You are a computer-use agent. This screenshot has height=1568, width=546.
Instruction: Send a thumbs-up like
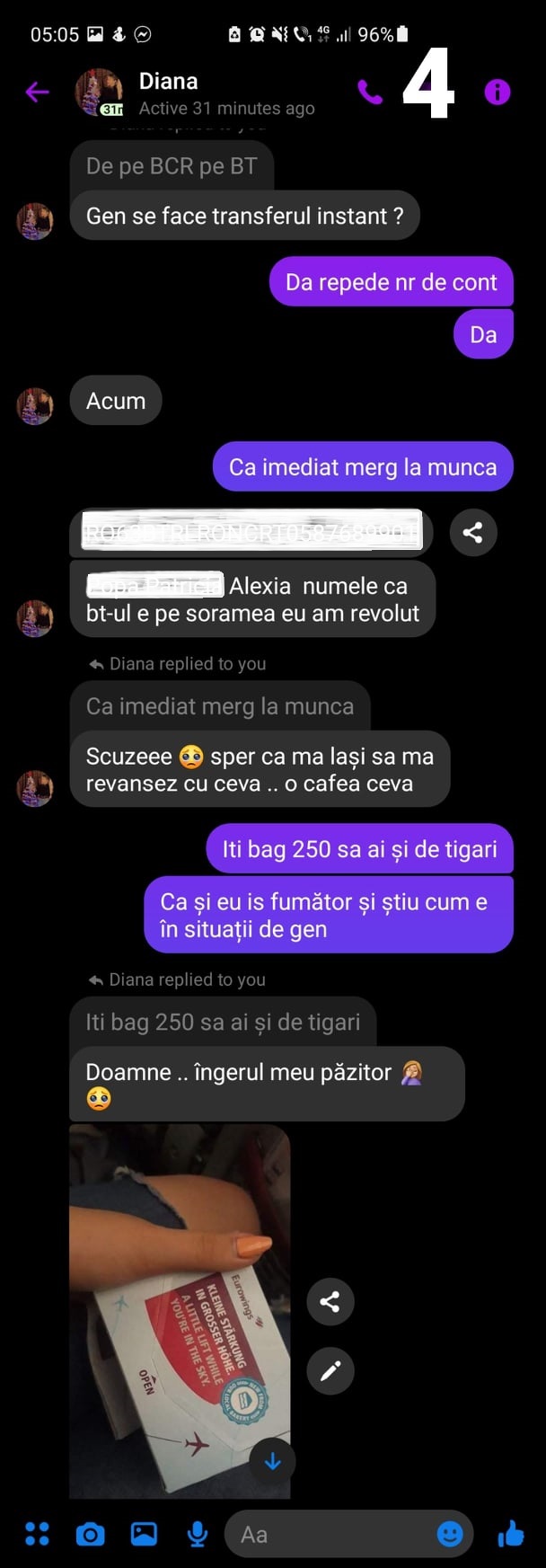[x=510, y=1534]
